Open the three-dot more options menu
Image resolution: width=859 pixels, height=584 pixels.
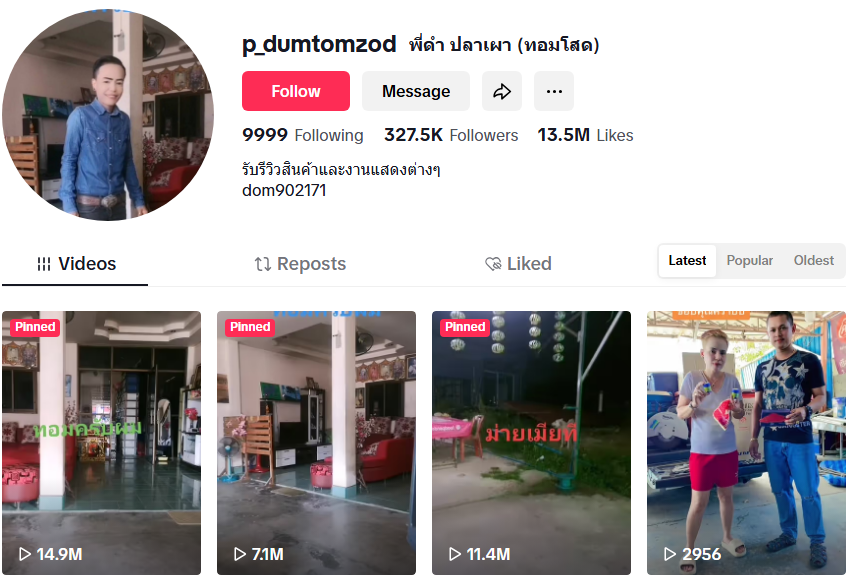(554, 91)
